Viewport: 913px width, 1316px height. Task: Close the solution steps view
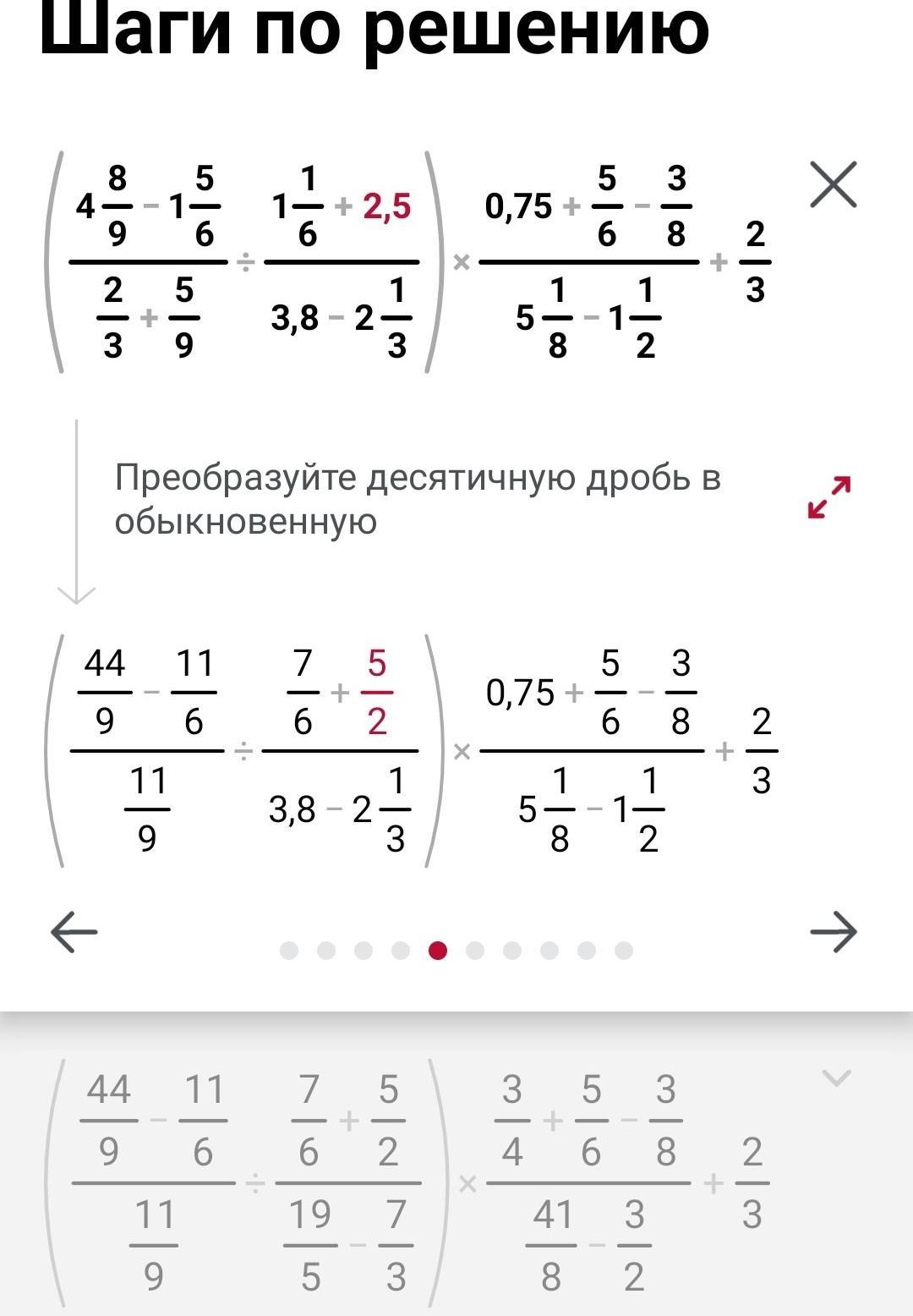coord(834,184)
